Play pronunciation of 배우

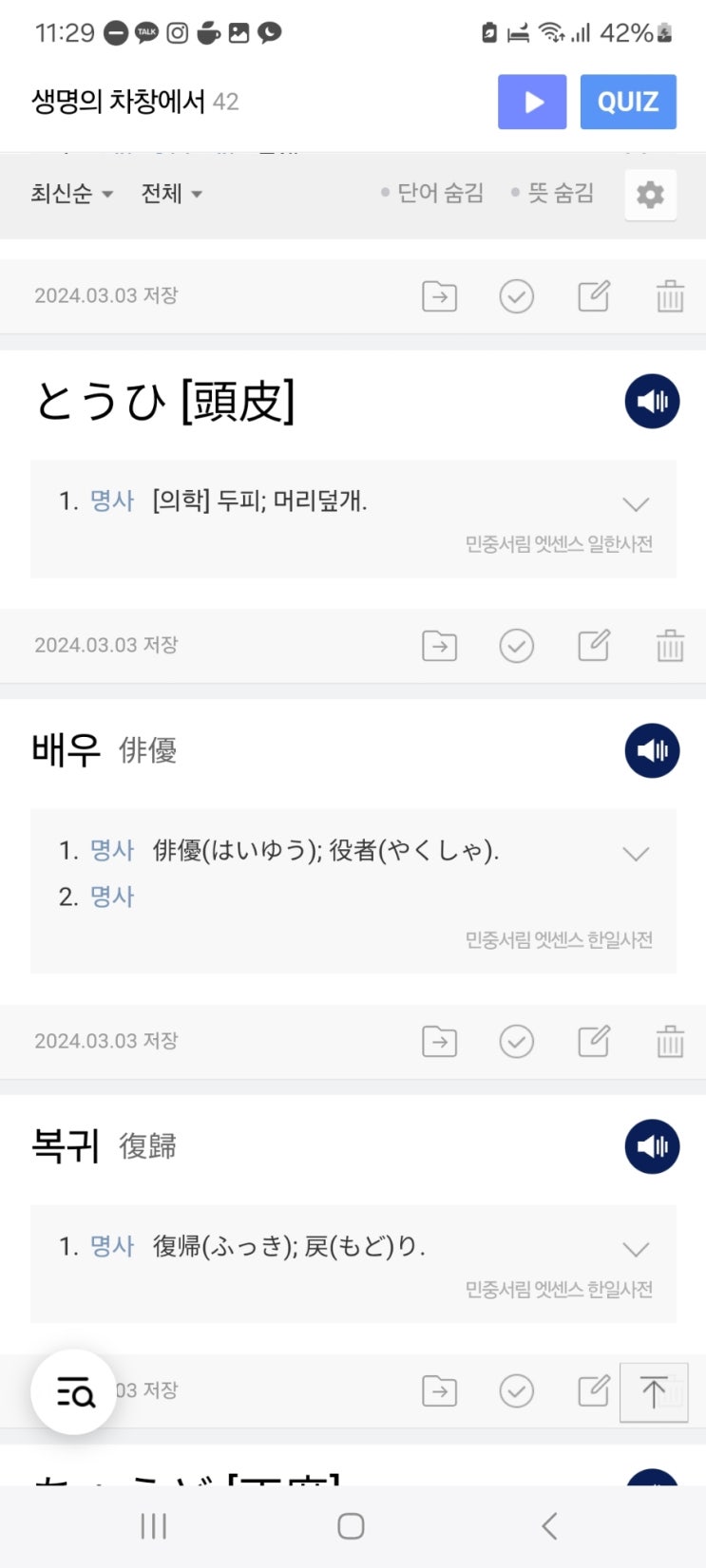tap(652, 751)
